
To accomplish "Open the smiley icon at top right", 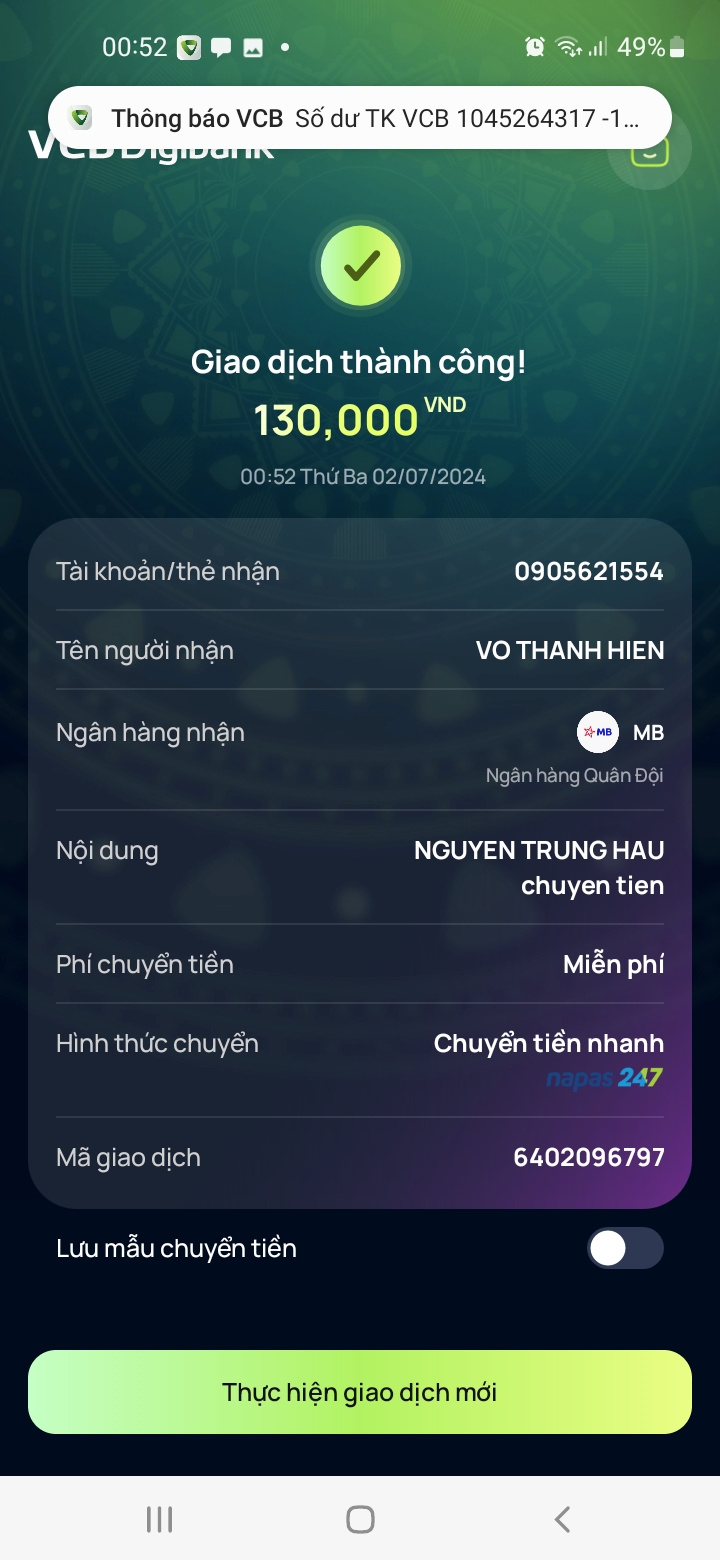I will click(651, 150).
